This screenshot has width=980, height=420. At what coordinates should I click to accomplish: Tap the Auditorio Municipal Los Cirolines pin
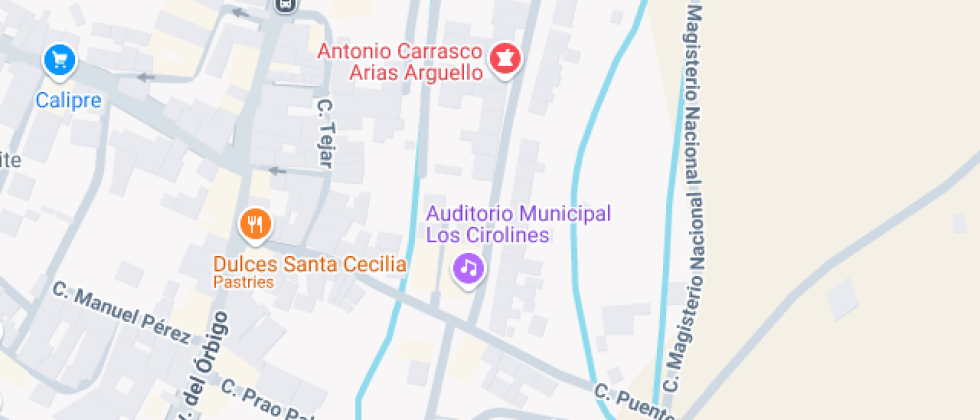[x=469, y=268]
